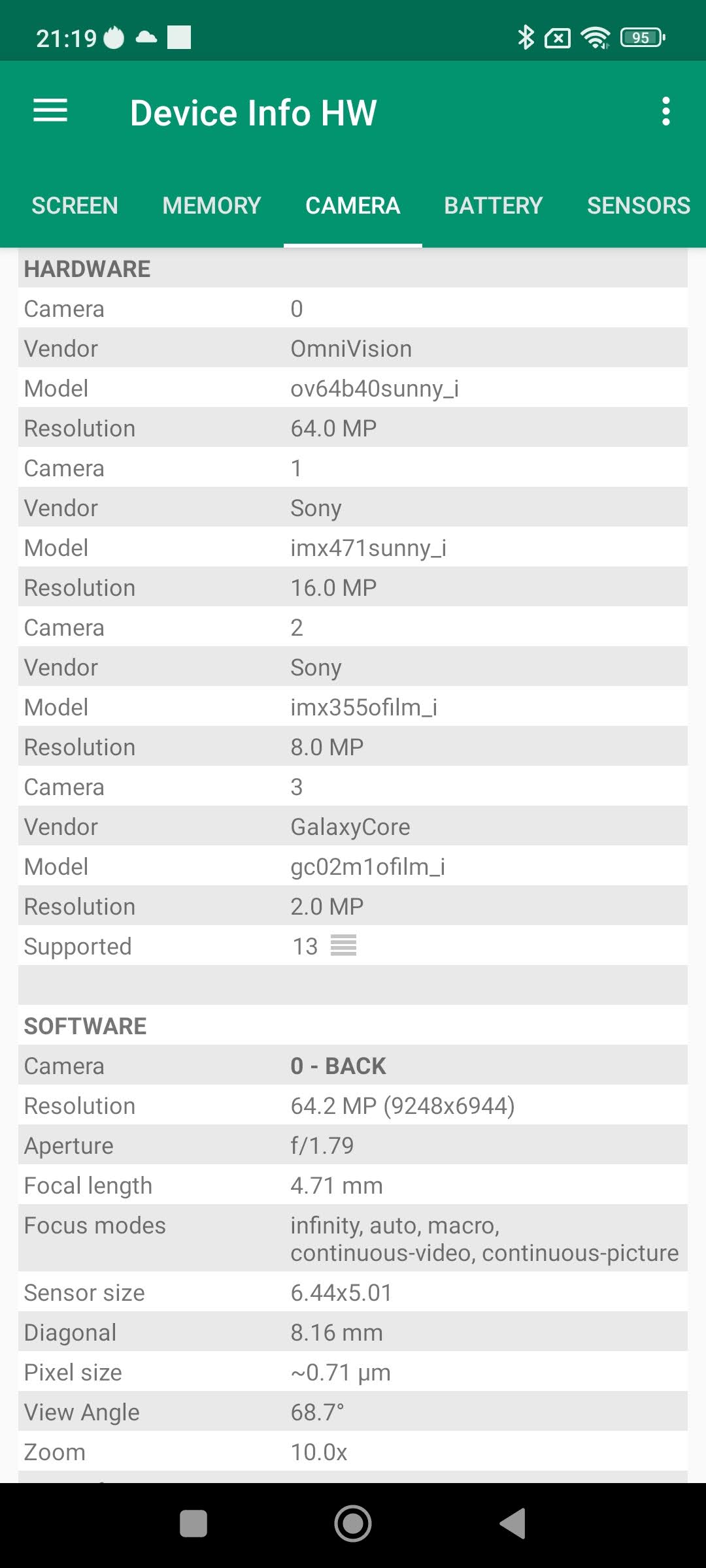
Task: Expand the Supported cameras list icon
Action: pyautogui.click(x=343, y=945)
